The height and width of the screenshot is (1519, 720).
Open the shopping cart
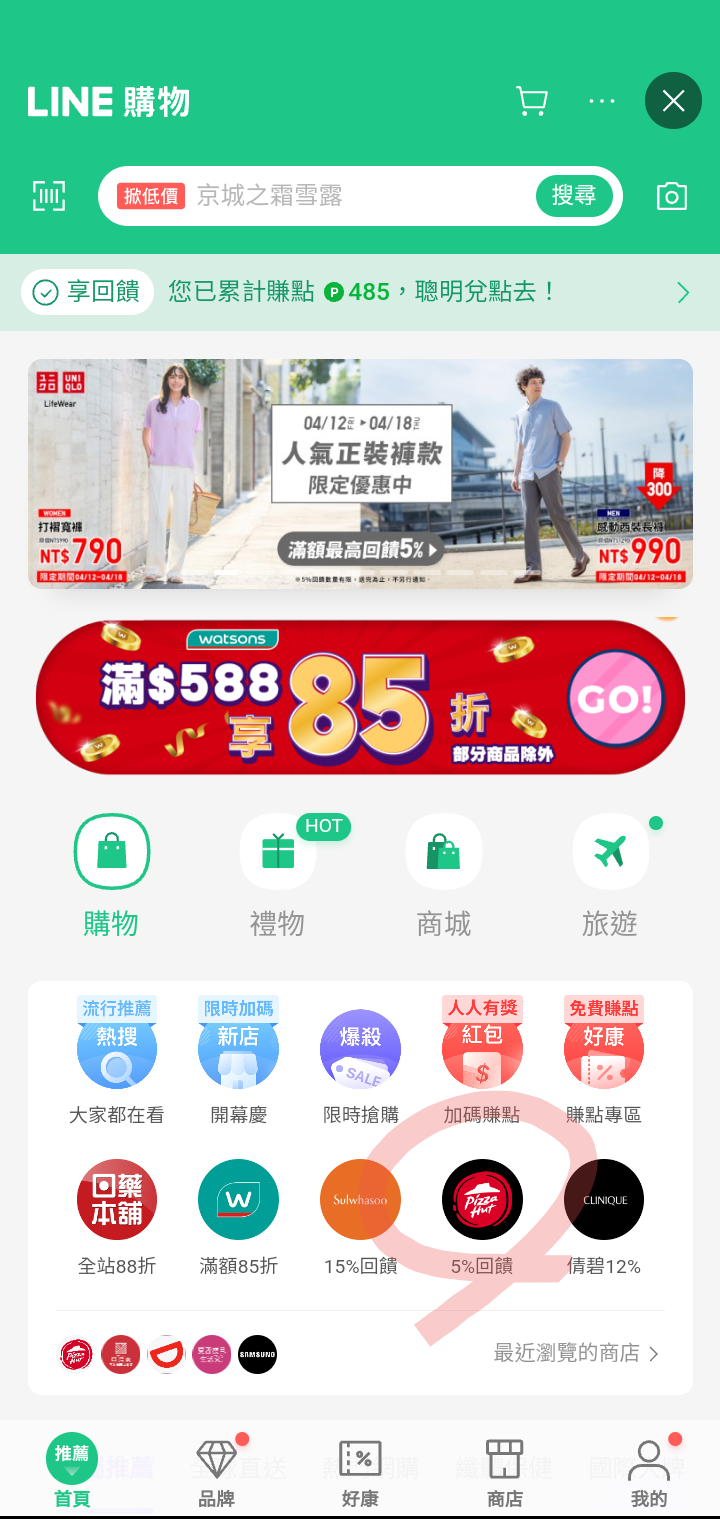click(531, 101)
